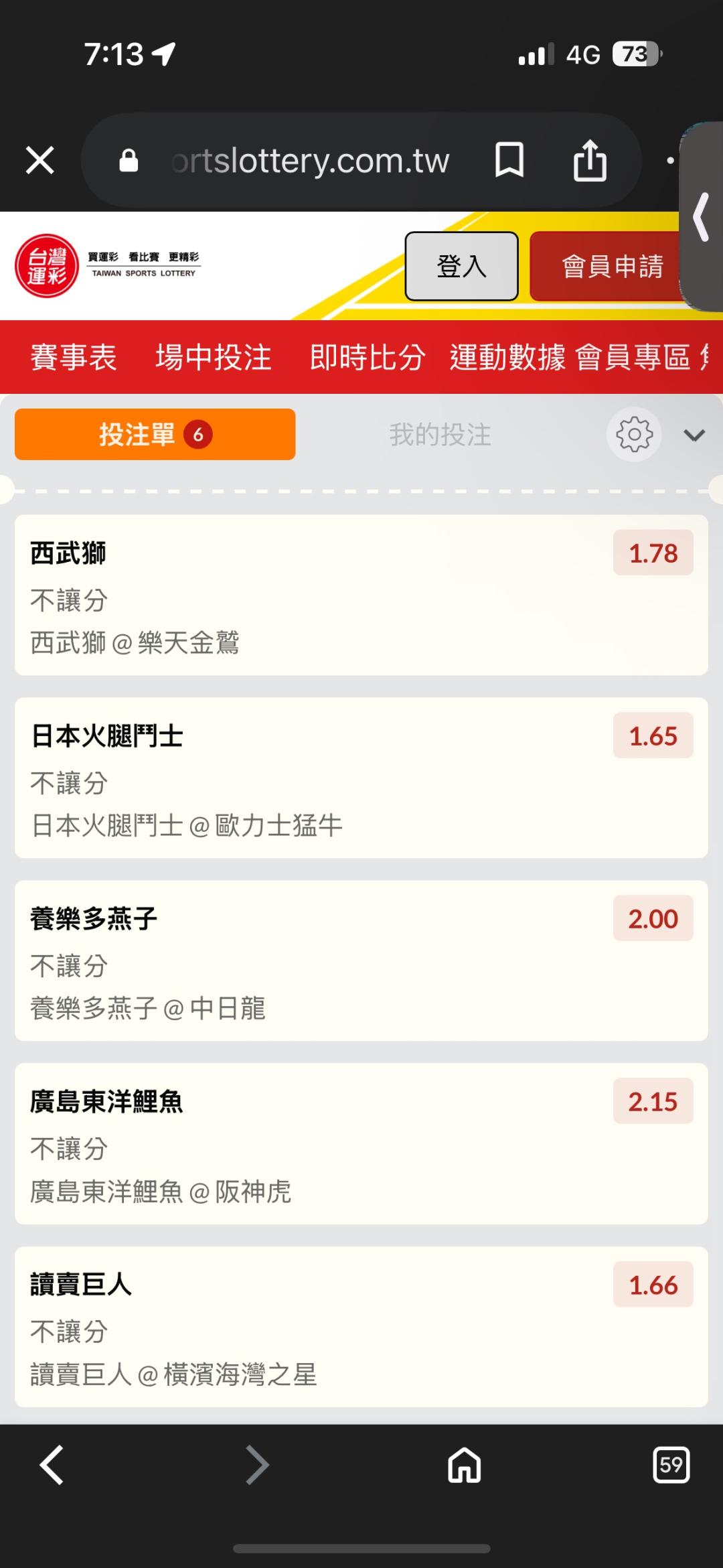
Task: Bookmark this web page
Action: [x=509, y=161]
